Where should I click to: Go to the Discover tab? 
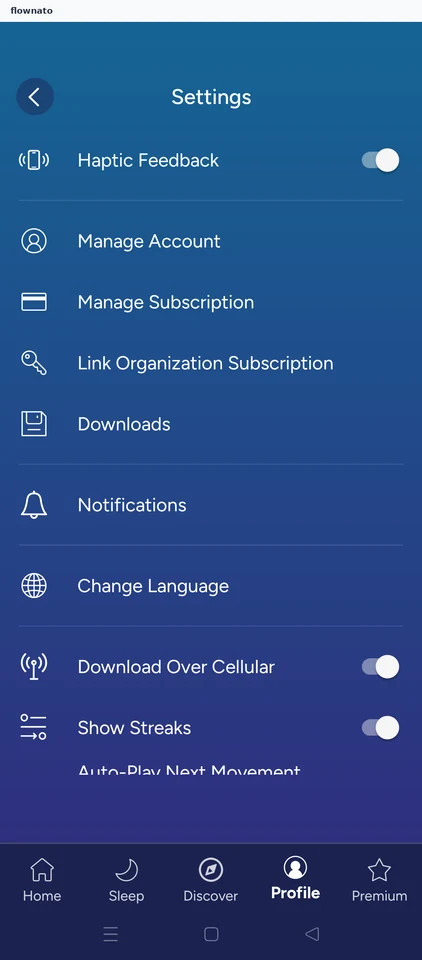[x=211, y=880]
